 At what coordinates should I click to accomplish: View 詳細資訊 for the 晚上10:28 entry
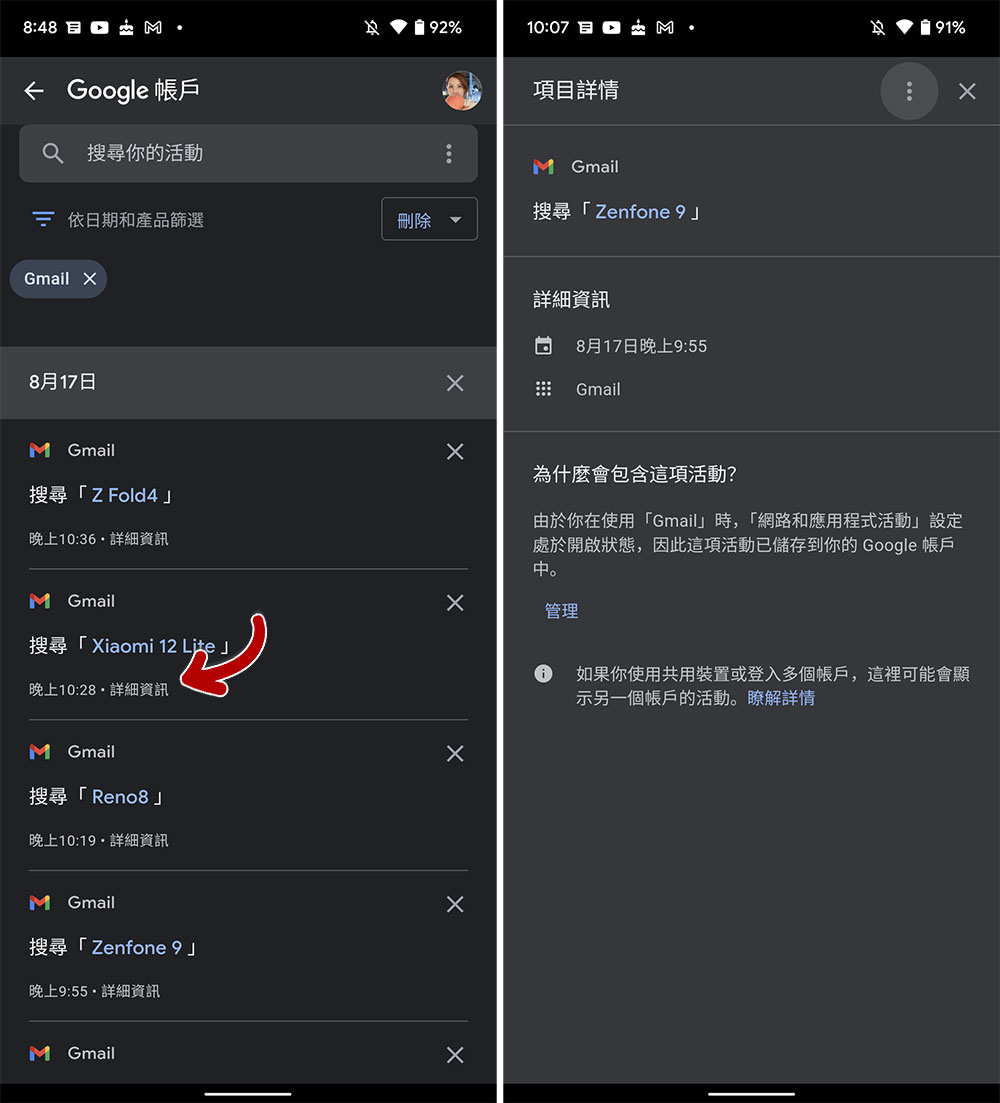[139, 690]
